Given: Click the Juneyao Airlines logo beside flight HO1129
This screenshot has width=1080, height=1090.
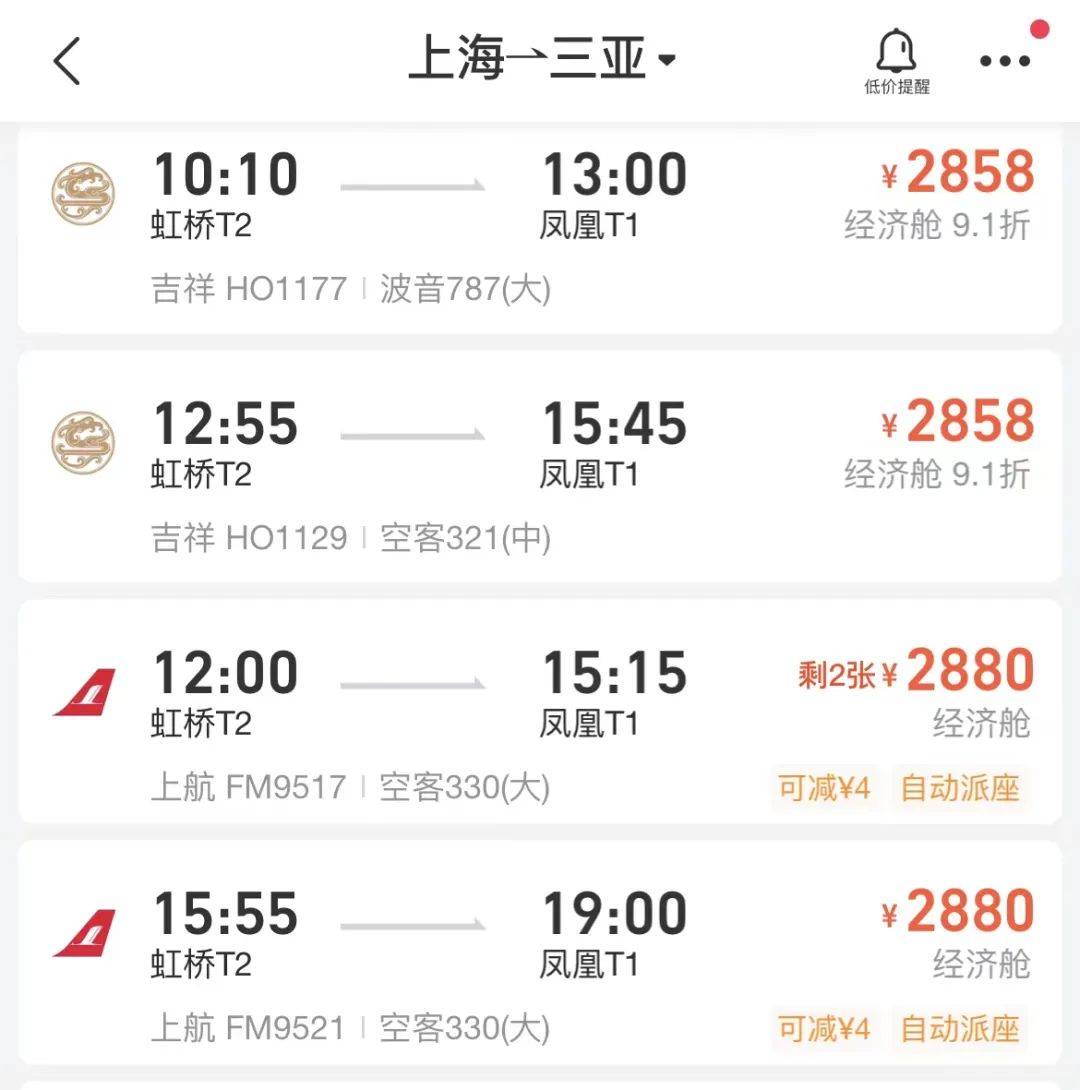Looking at the screenshot, I should pos(83,442).
